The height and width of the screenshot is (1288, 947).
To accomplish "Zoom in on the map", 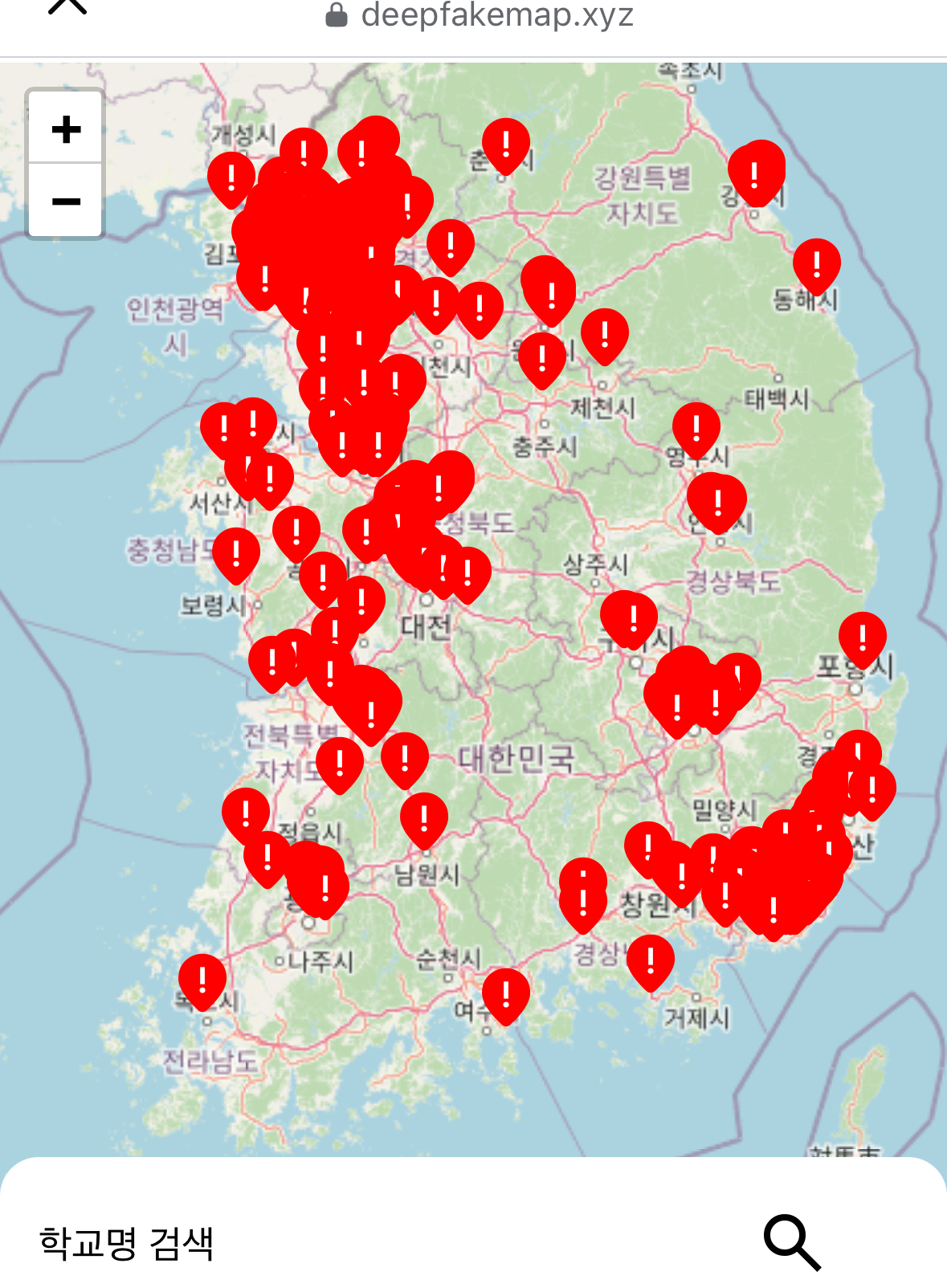I will 66,128.
